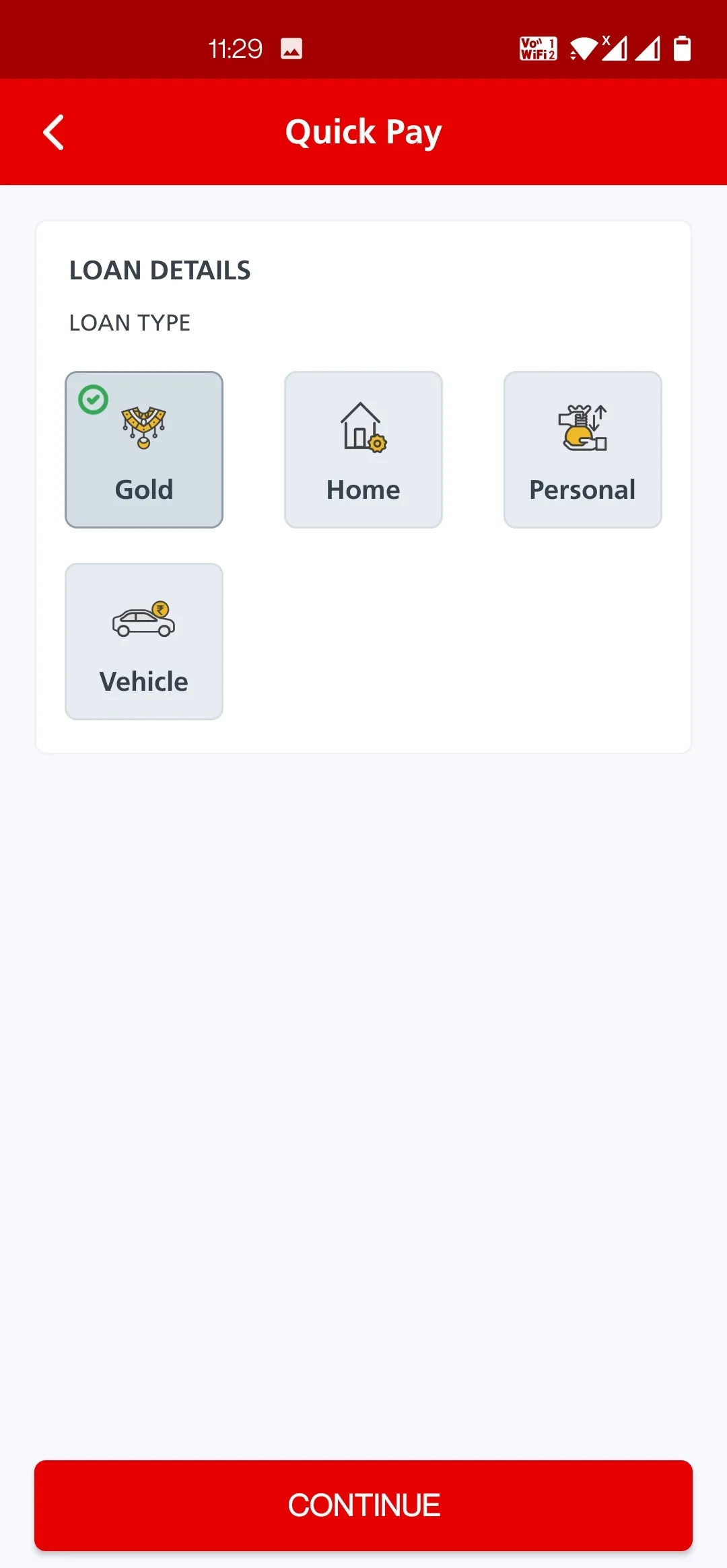Choose the Home loan type
This screenshot has width=727, height=1568.
[363, 450]
